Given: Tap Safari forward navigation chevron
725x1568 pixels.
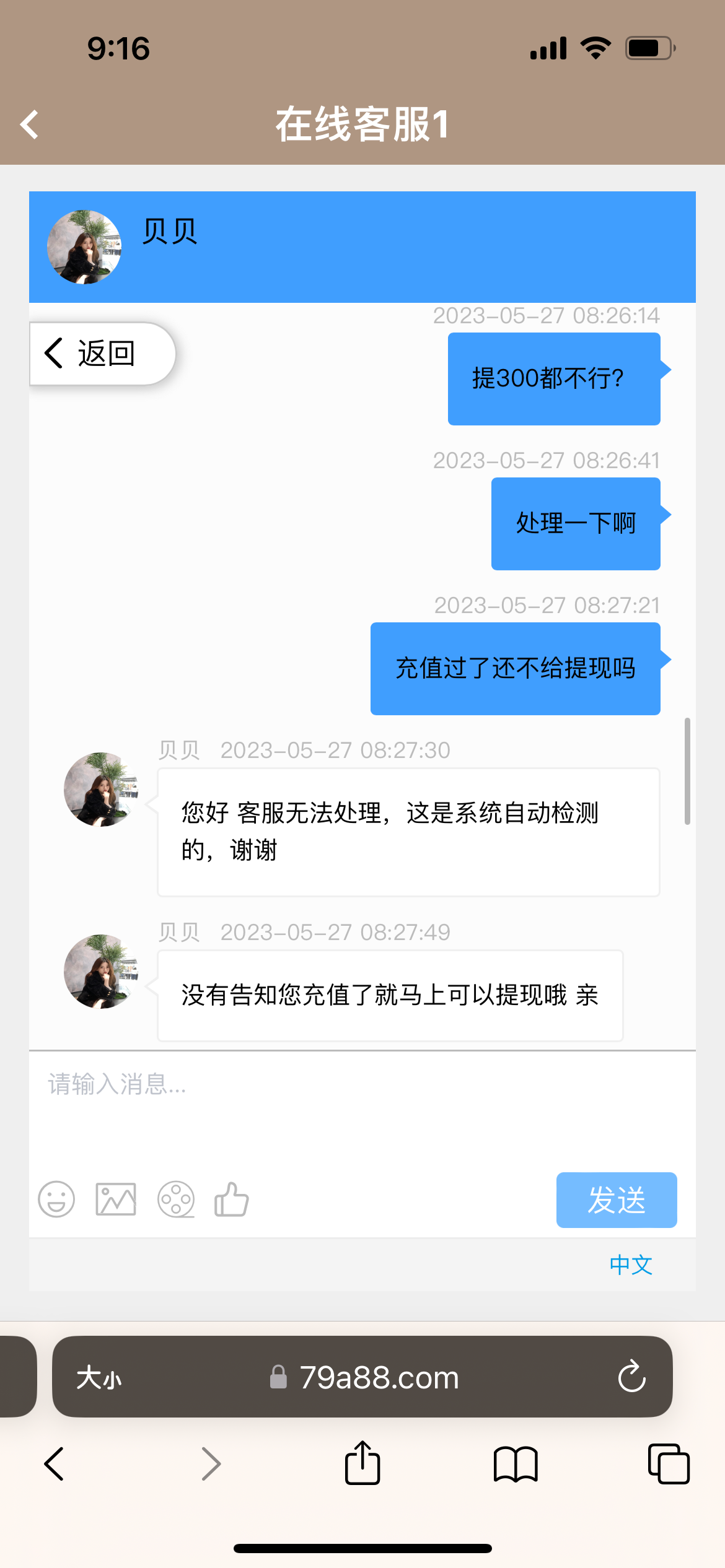Looking at the screenshot, I should pyautogui.click(x=210, y=1464).
